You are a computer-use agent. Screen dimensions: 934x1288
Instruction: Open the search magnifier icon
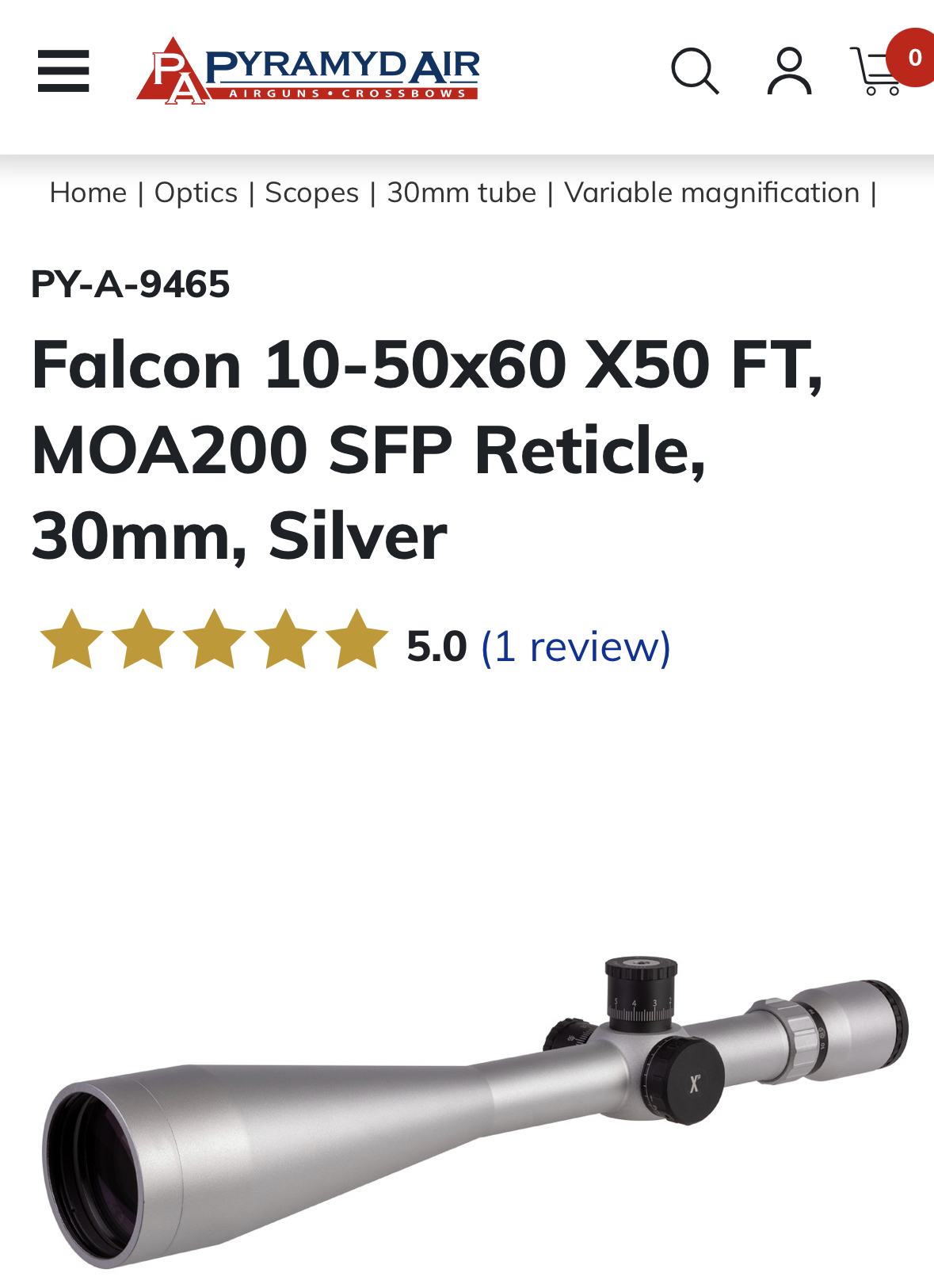coord(695,71)
